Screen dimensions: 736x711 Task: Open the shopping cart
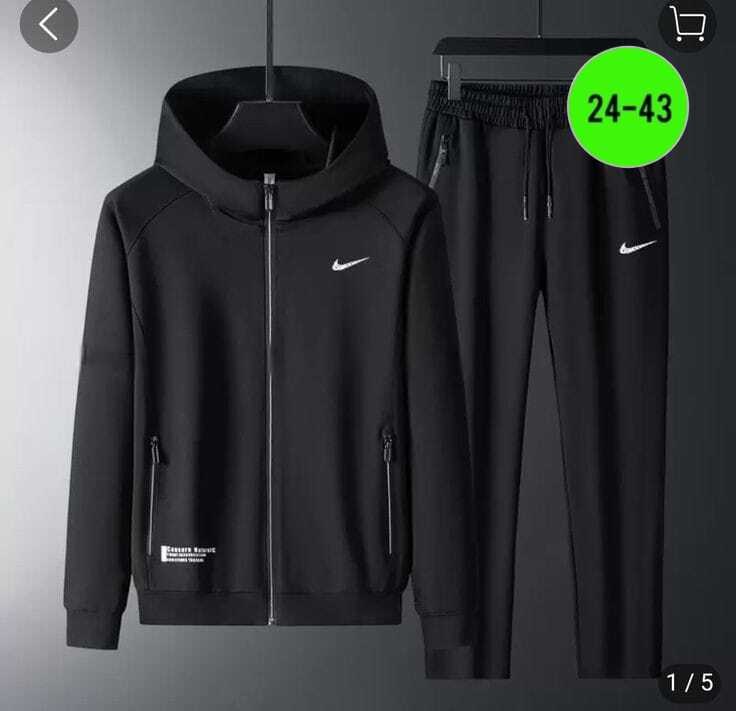tap(688, 24)
